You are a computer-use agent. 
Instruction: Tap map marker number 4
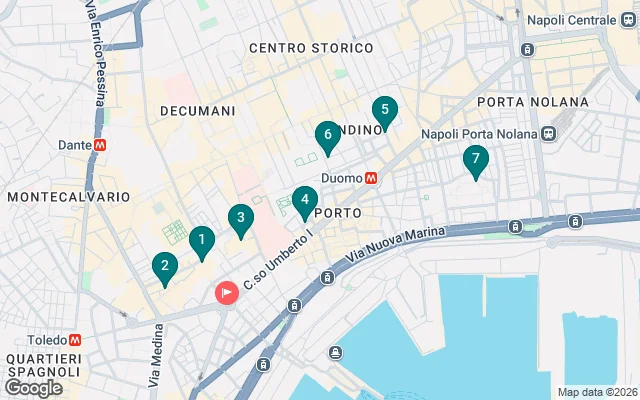pyautogui.click(x=304, y=199)
